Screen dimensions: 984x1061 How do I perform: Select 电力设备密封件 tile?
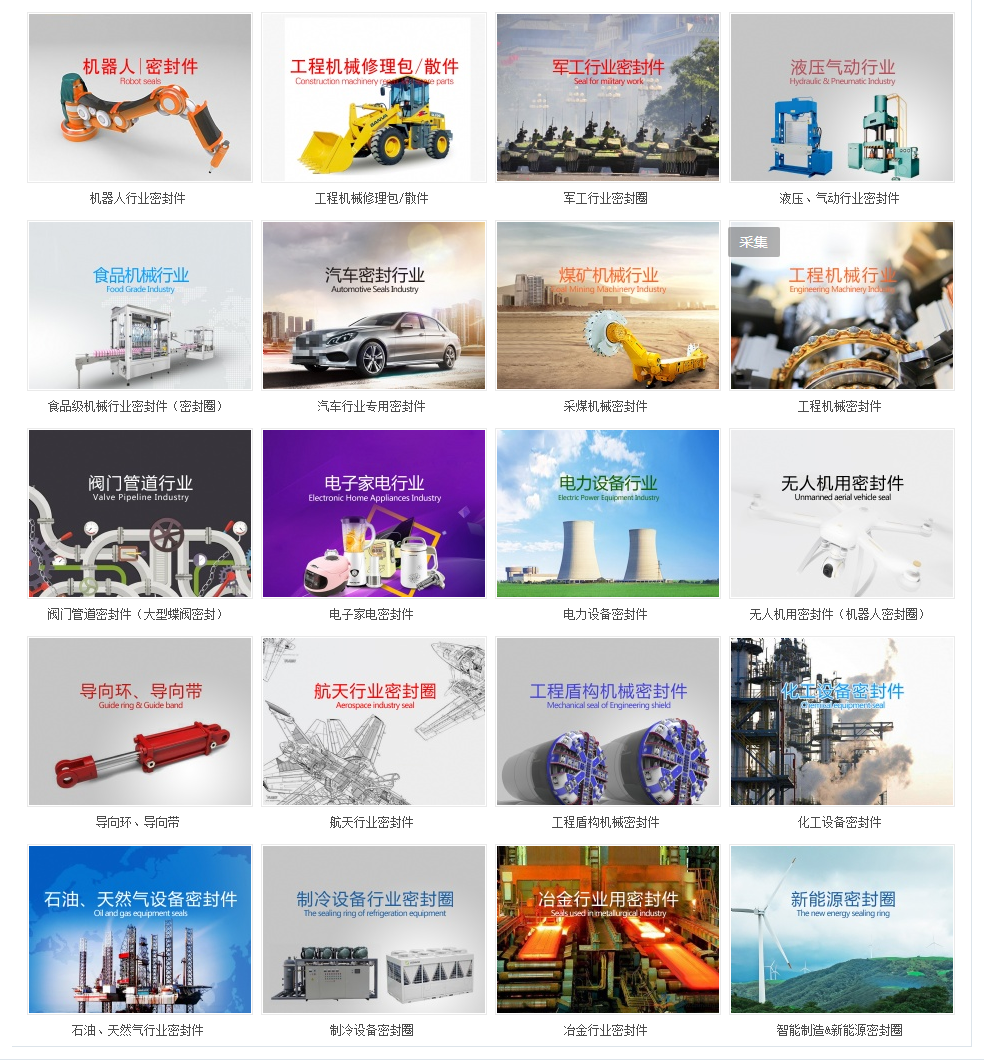pos(607,514)
